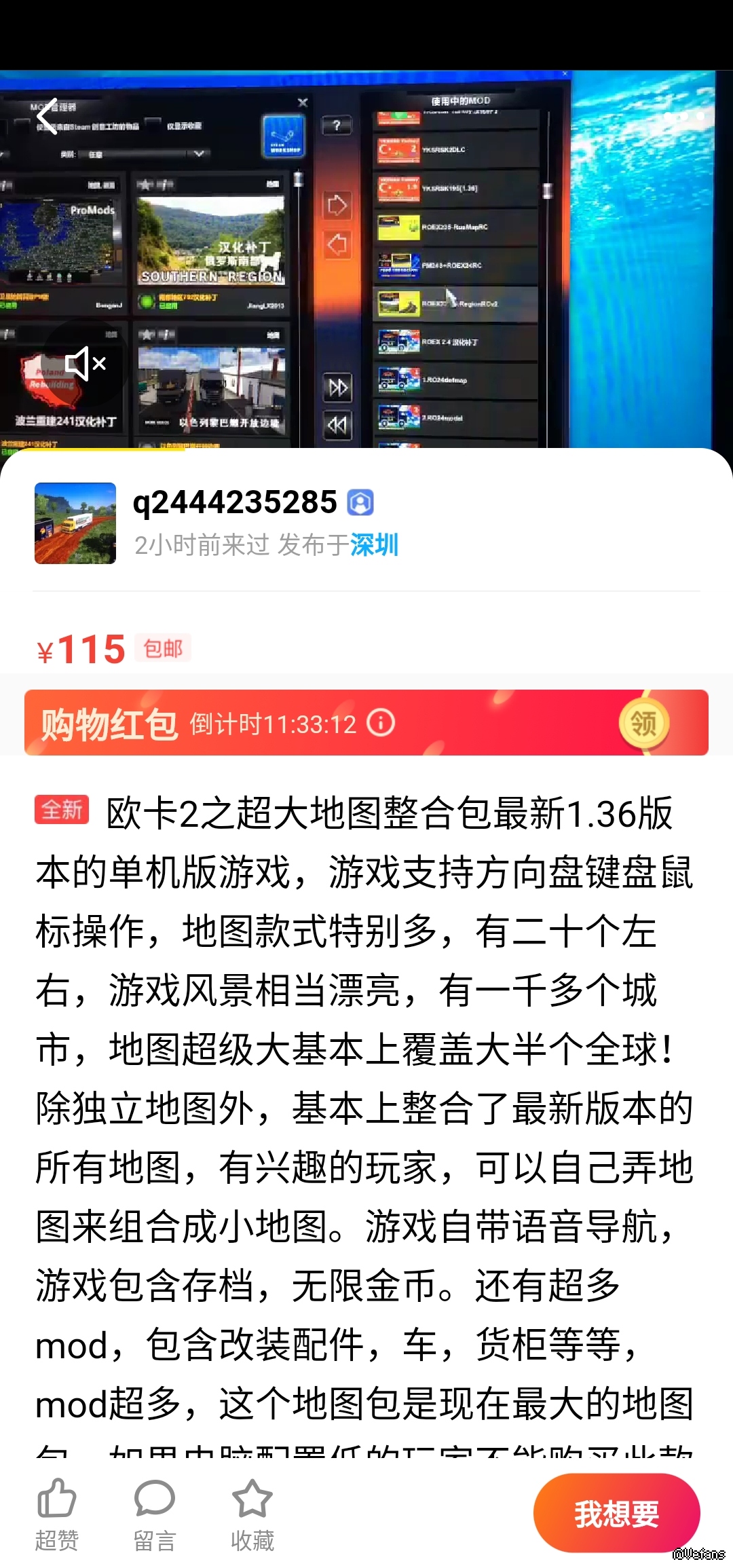Give this listing a 超赞 like

57,1515
